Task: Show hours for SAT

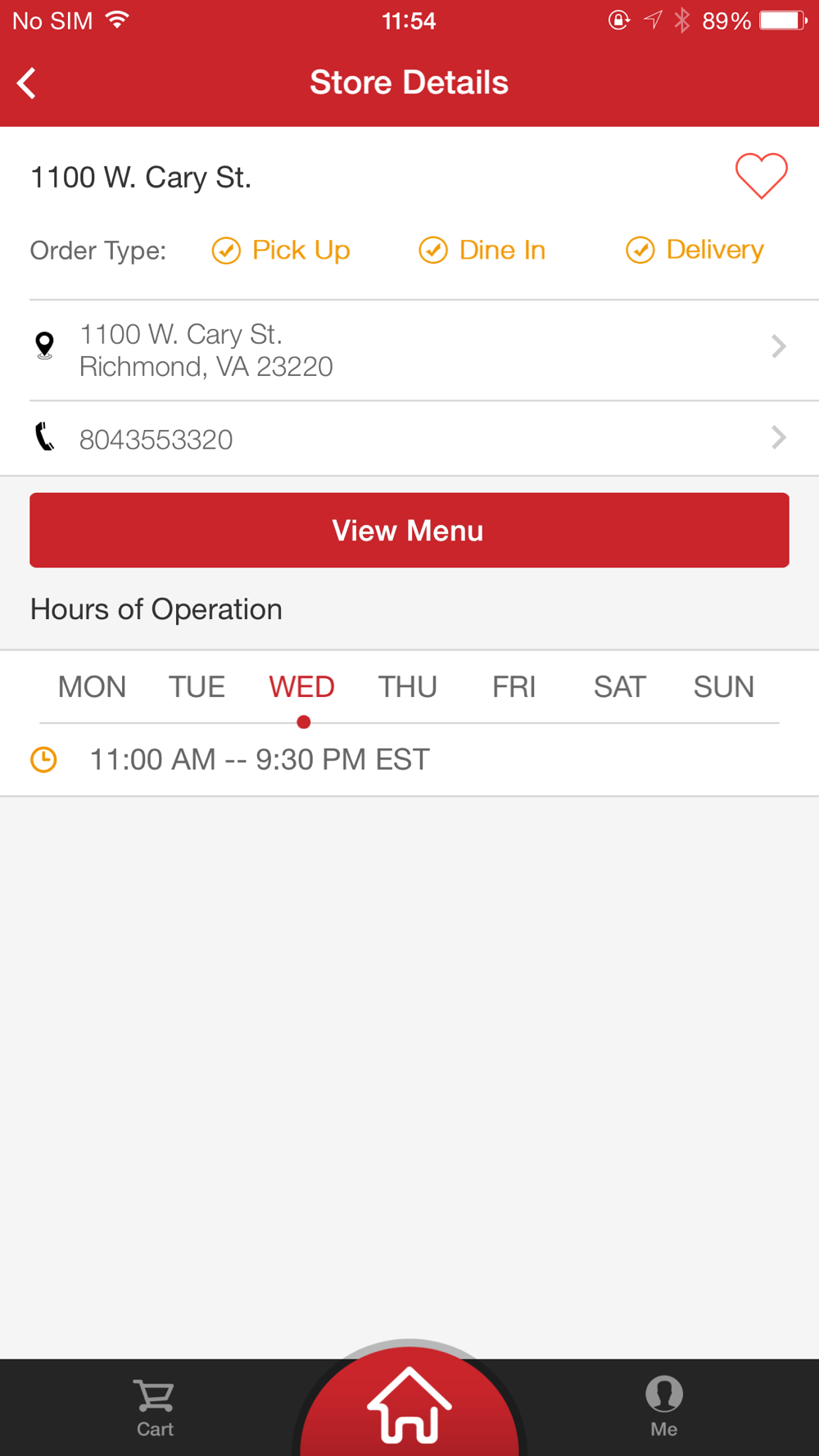Action: [620, 686]
